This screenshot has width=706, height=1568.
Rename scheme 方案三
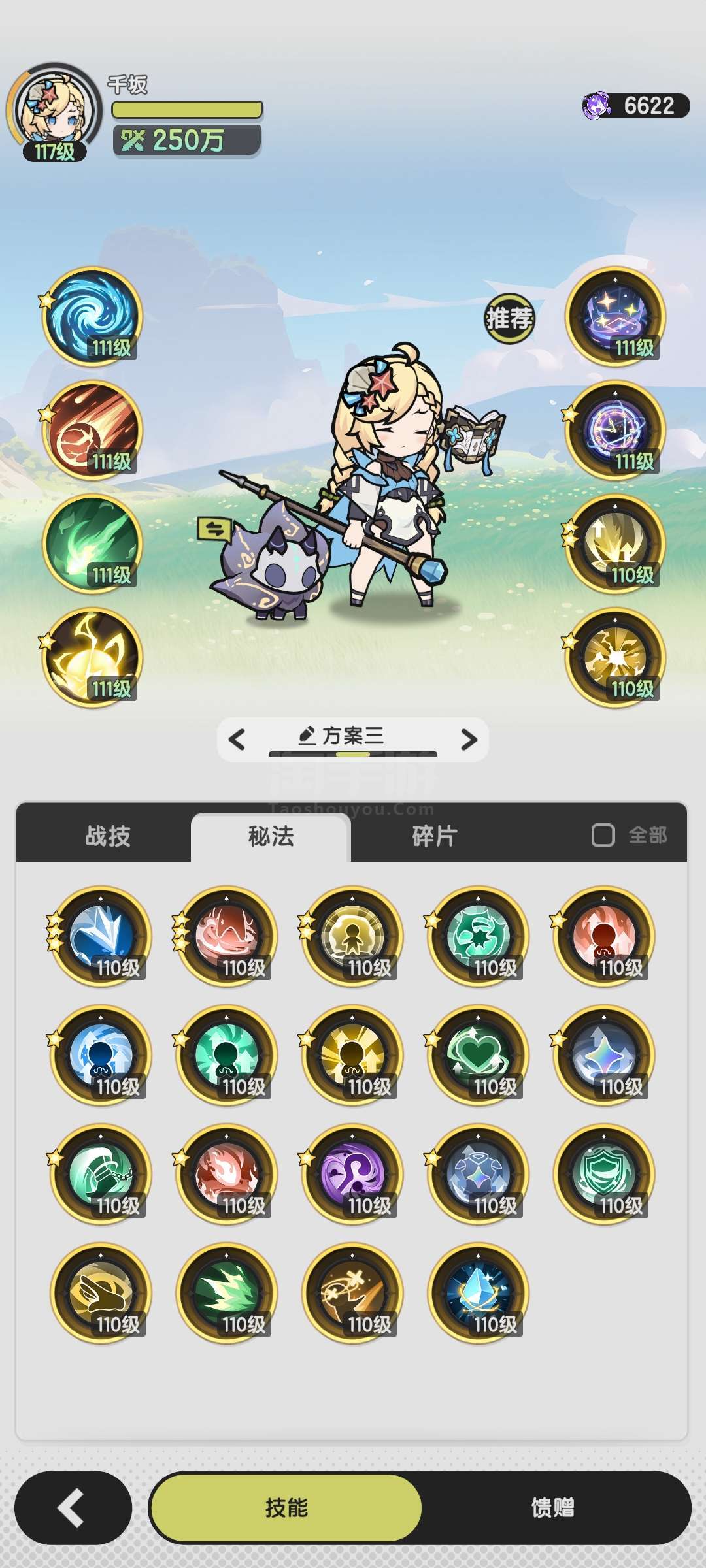pyautogui.click(x=341, y=736)
